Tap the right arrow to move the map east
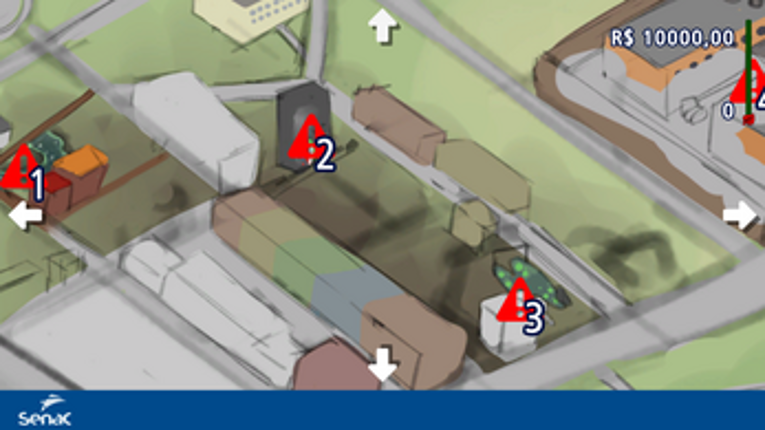This screenshot has height=430, width=765. (740, 215)
